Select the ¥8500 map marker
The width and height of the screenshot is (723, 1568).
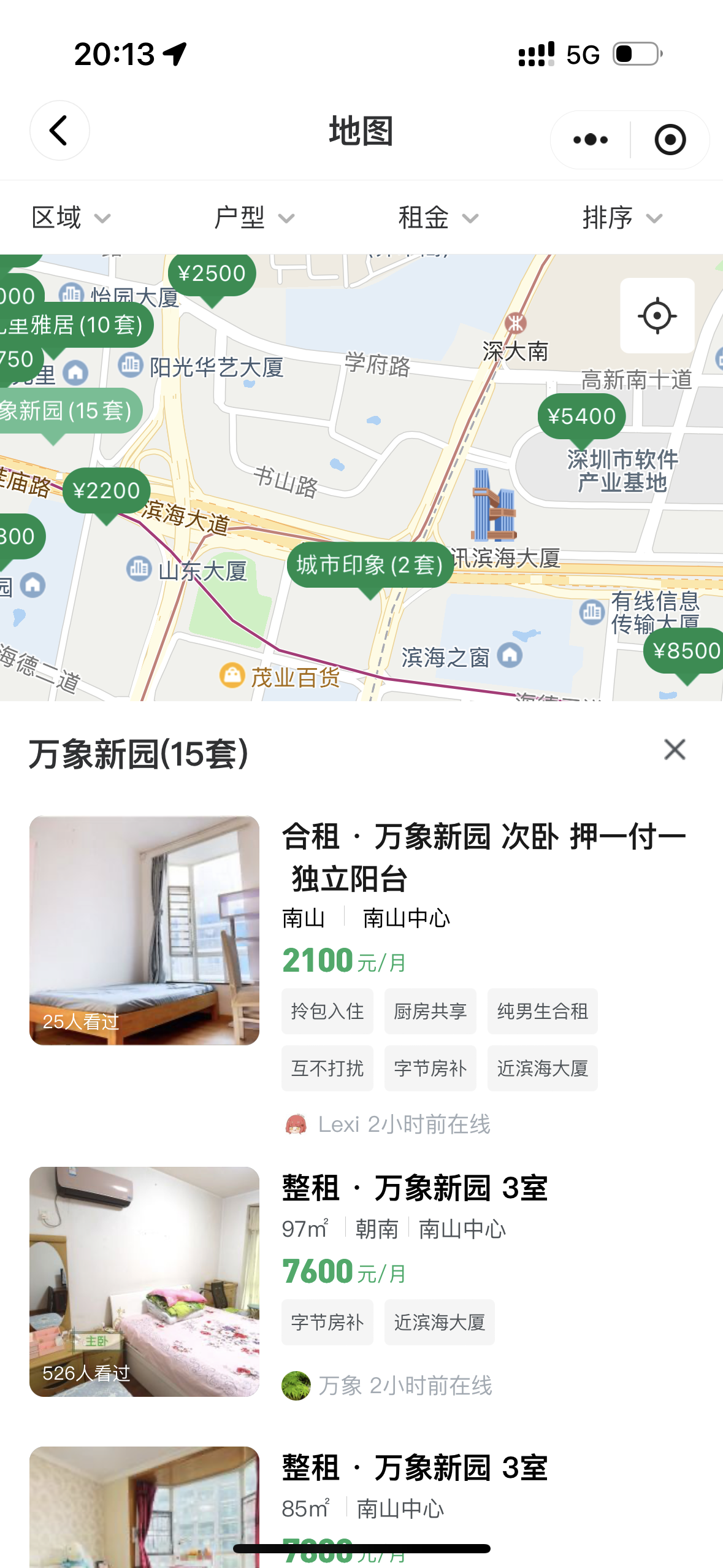point(686,651)
